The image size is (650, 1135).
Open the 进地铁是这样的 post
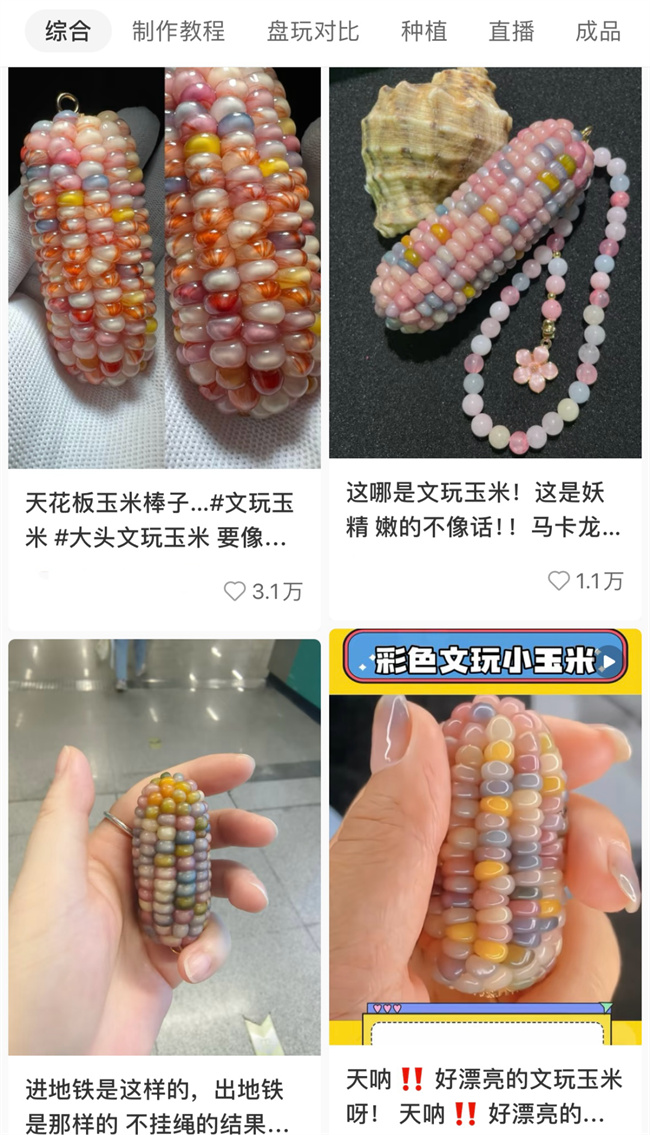point(164,846)
